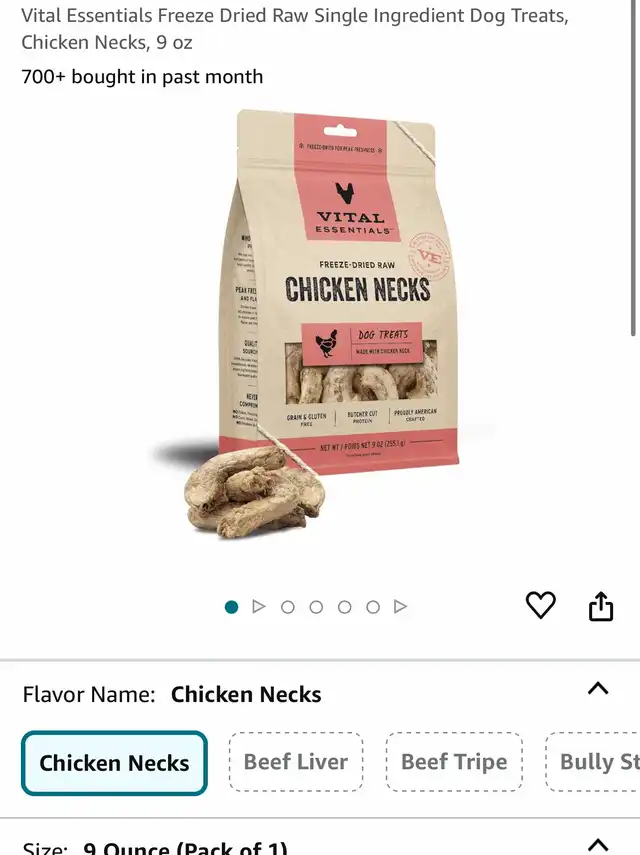Screen dimensions: 640x855
Task: Share this product listing
Action: click(x=600, y=606)
